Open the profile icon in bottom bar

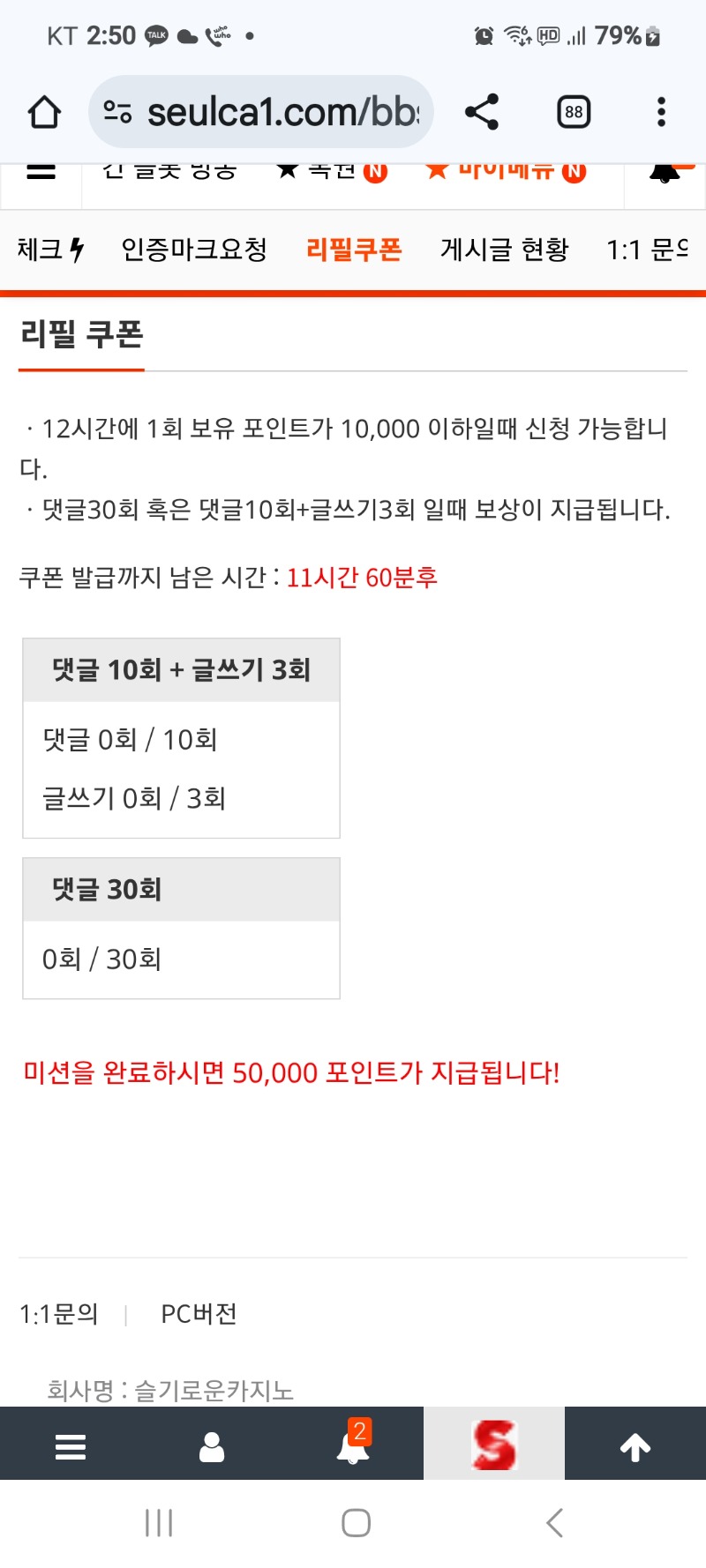pos(212,1447)
